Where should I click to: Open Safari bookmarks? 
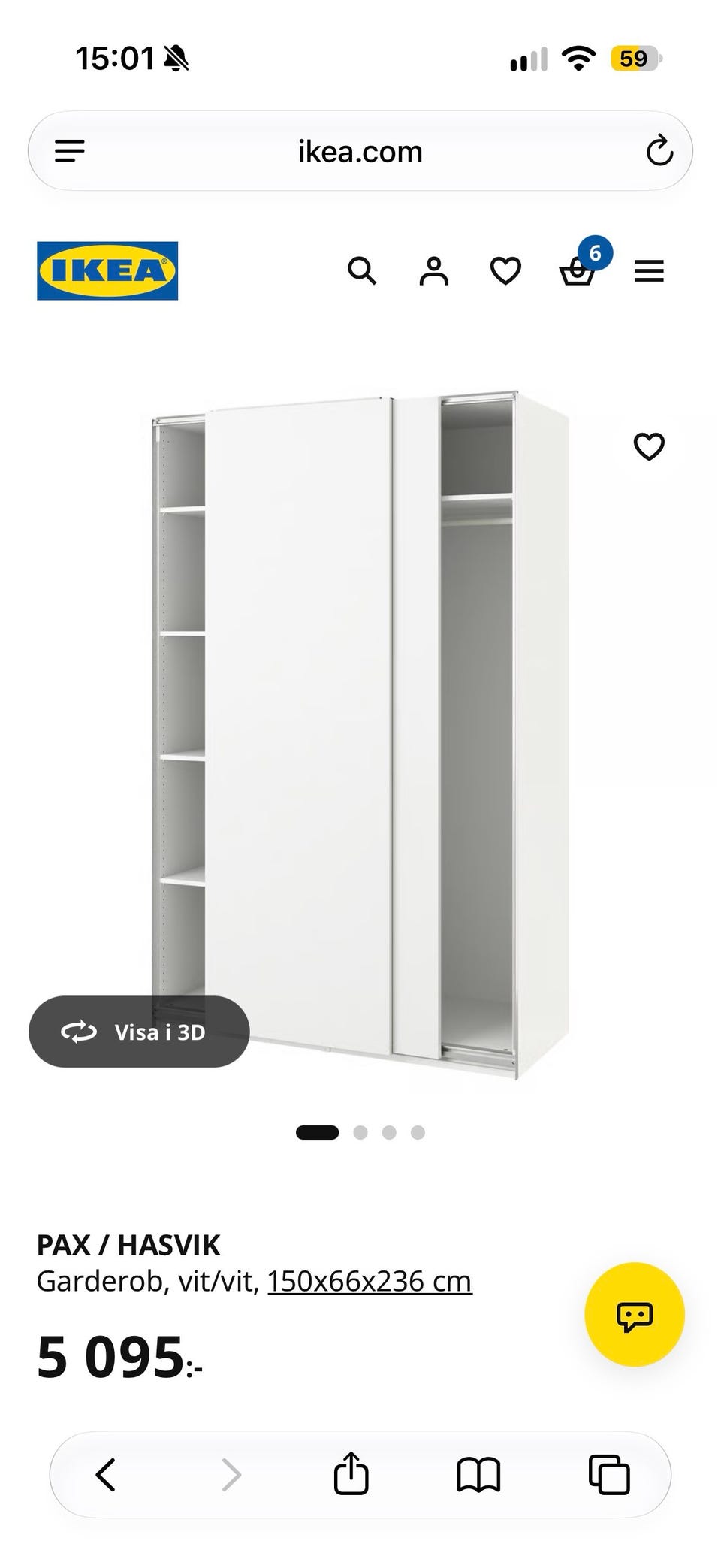tap(478, 1474)
